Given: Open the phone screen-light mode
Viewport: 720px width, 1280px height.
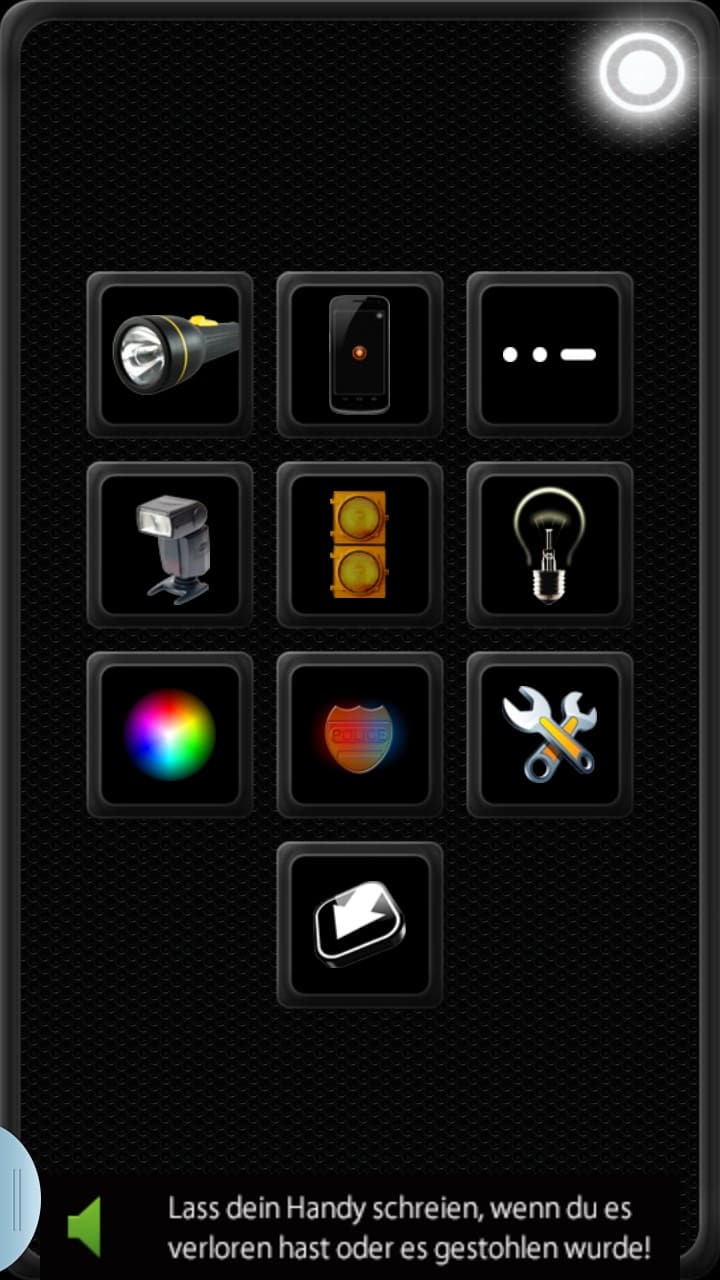Looking at the screenshot, I should [360, 355].
